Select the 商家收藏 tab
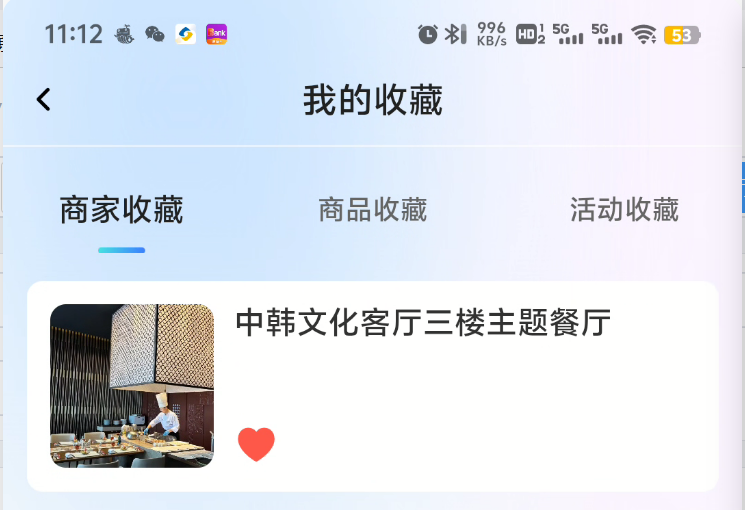Image resolution: width=745 pixels, height=510 pixels. coord(121,210)
